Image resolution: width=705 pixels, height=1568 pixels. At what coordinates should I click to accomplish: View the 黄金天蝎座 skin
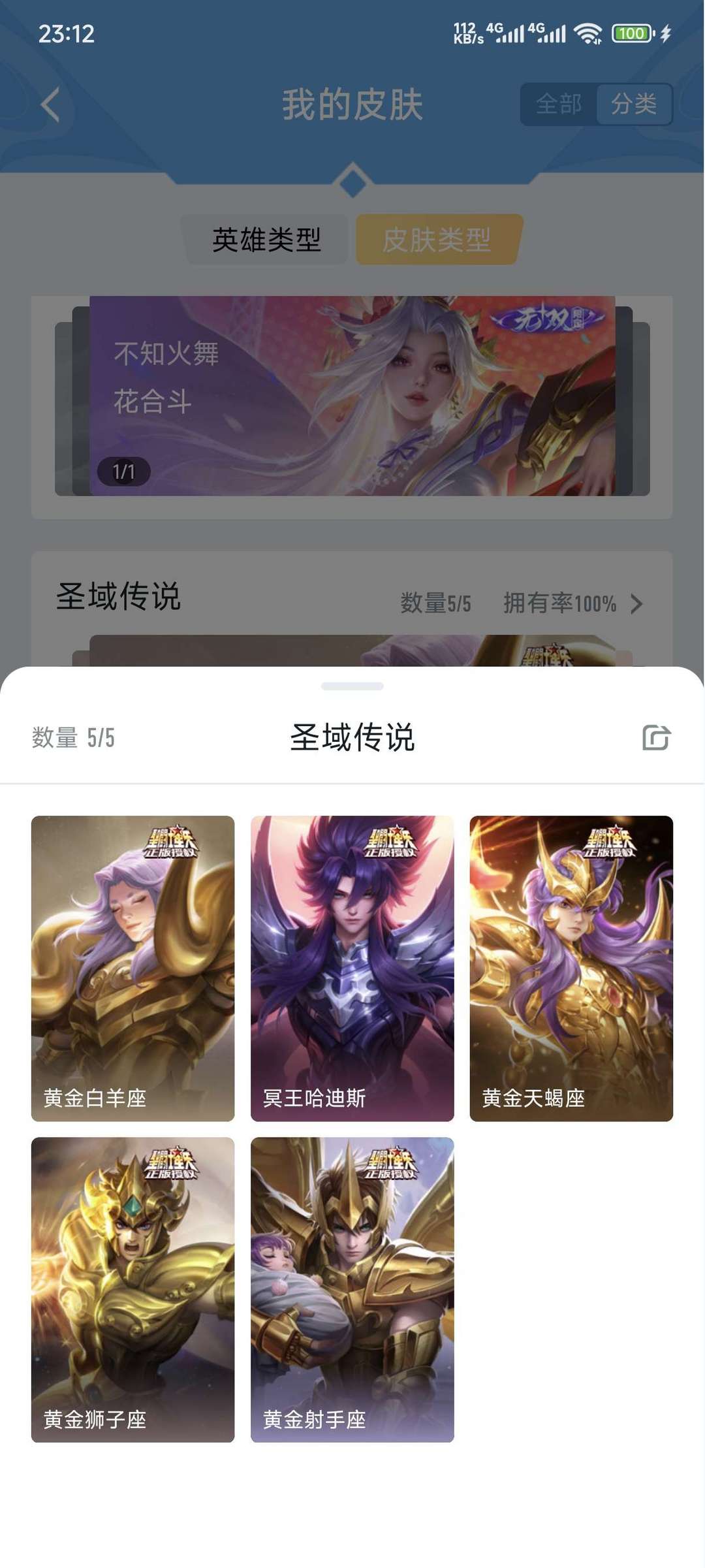(571, 968)
